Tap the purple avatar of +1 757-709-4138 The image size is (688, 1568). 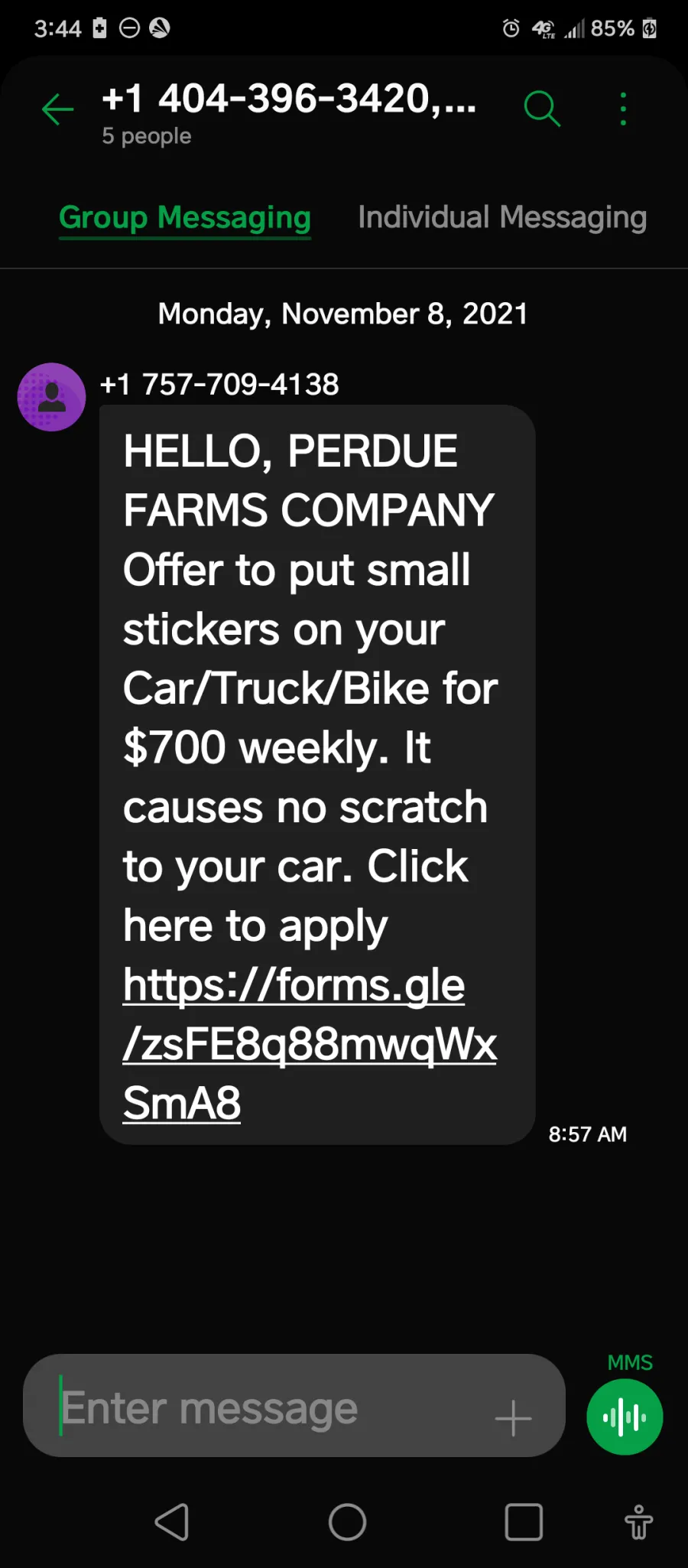coord(51,397)
